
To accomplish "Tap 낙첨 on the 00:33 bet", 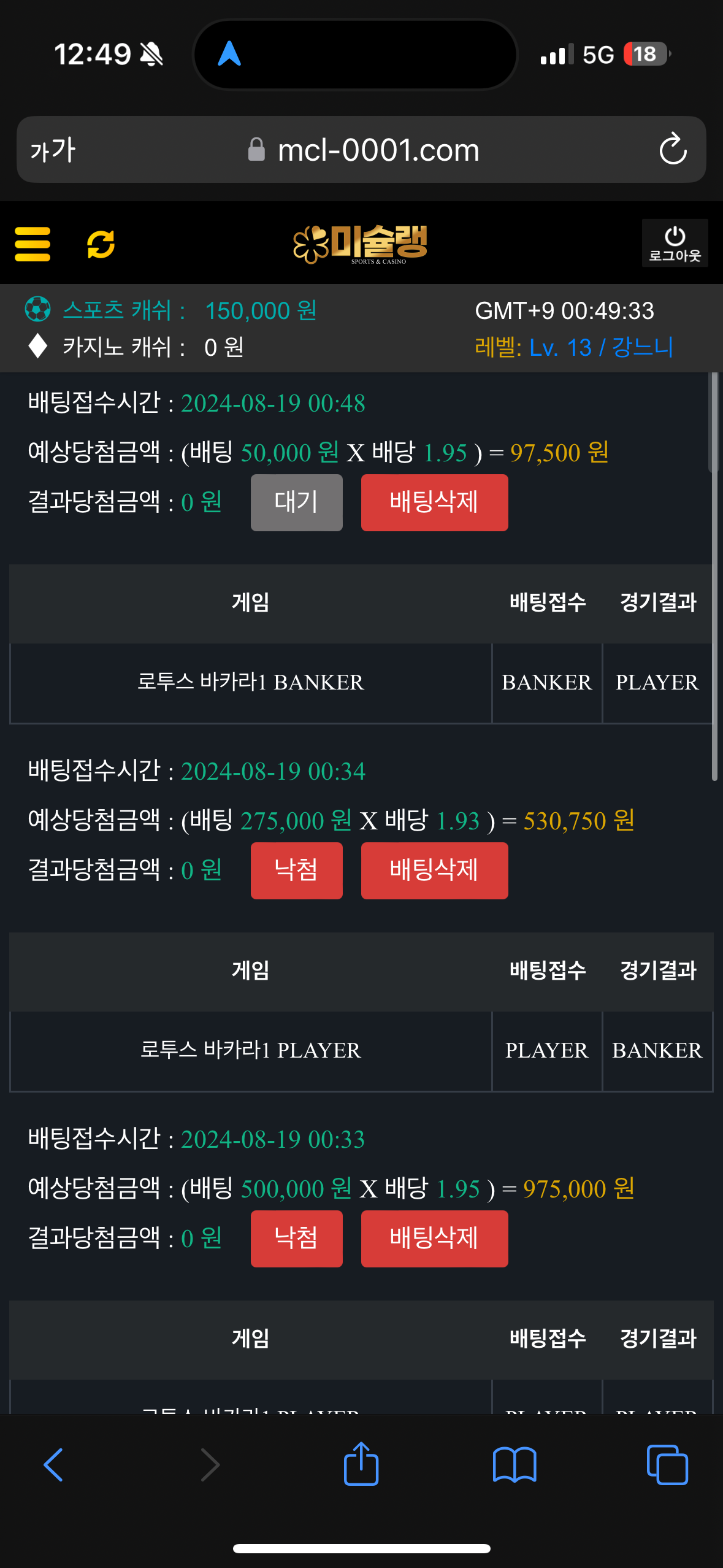I will (x=296, y=1239).
